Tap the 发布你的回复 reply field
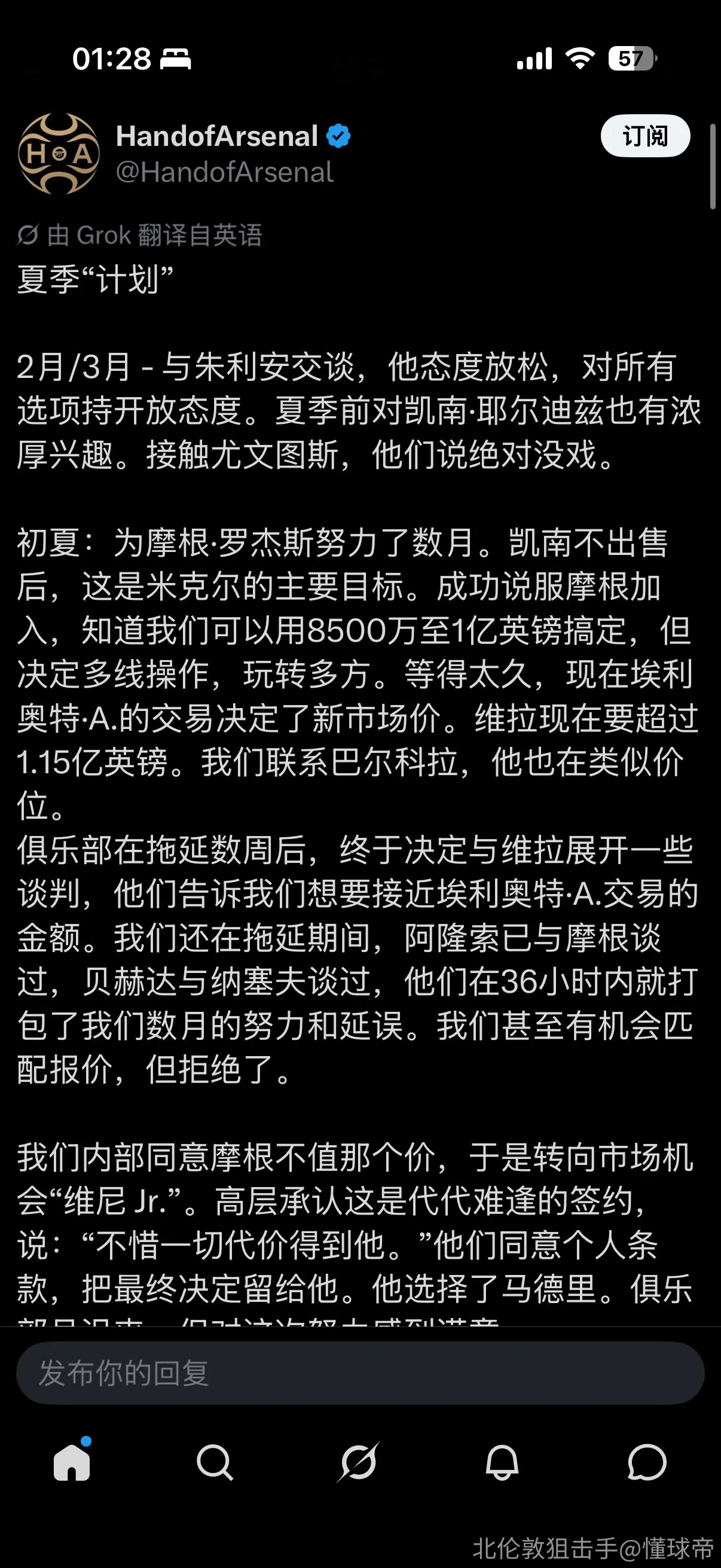Viewport: 721px width, 1568px height. [360, 1373]
